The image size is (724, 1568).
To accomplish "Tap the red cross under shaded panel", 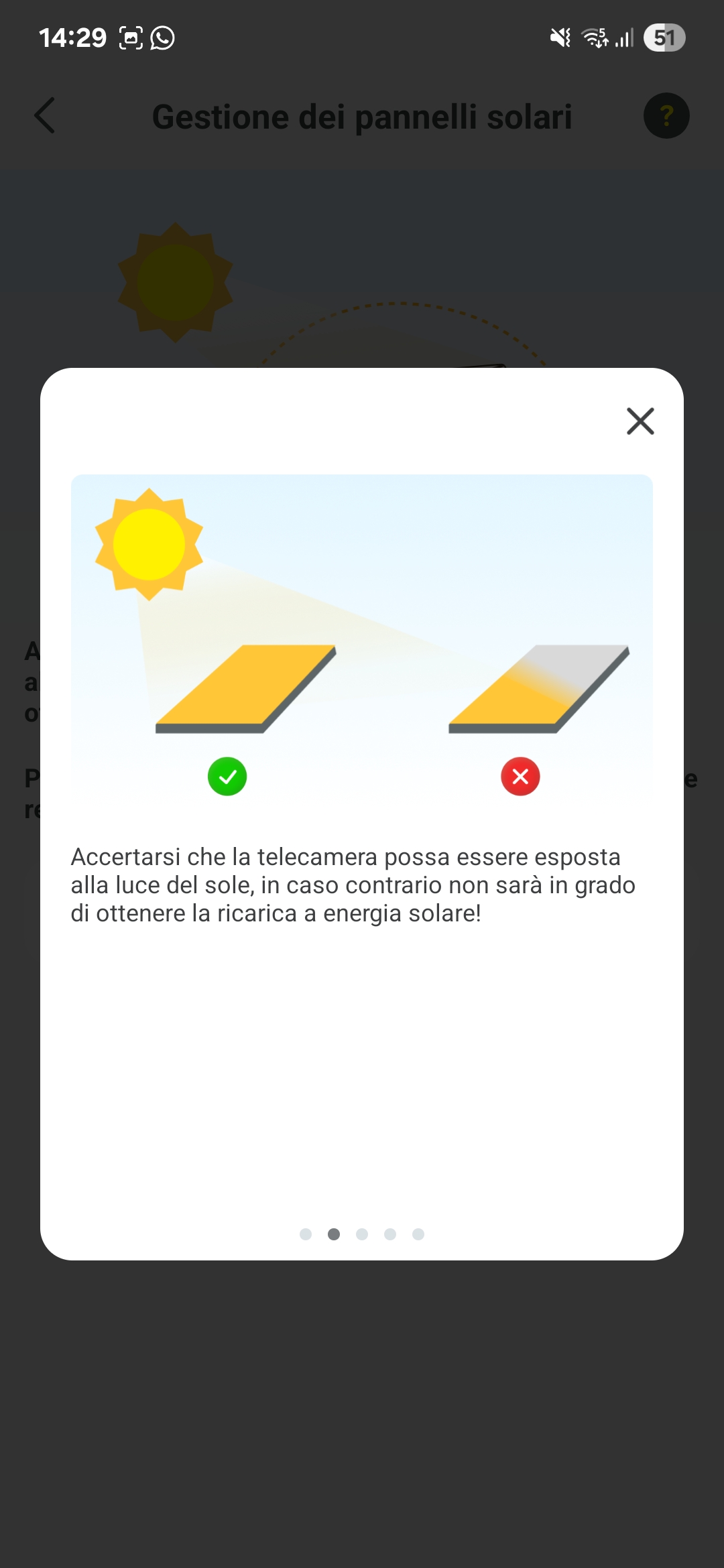I will click(522, 777).
